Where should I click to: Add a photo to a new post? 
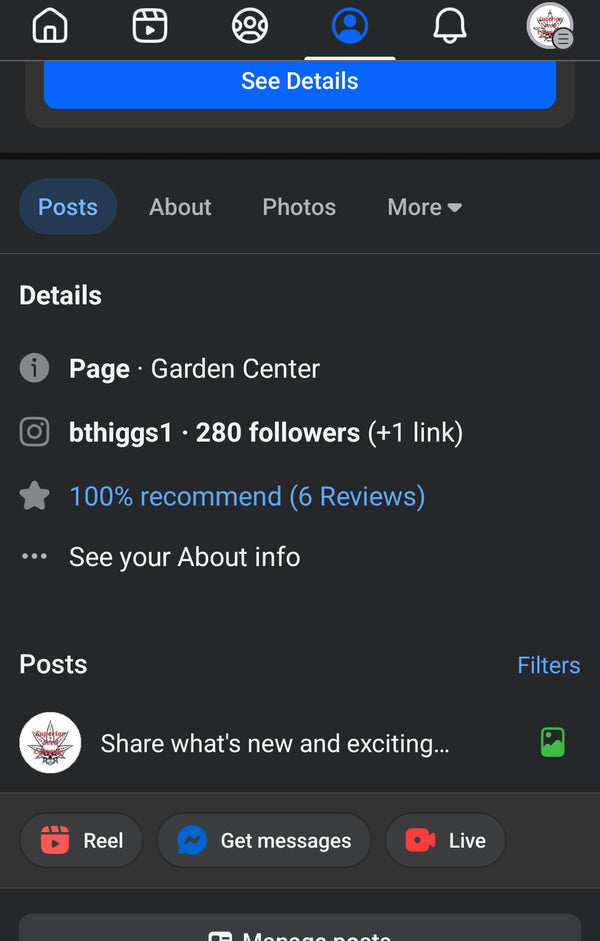(x=553, y=742)
